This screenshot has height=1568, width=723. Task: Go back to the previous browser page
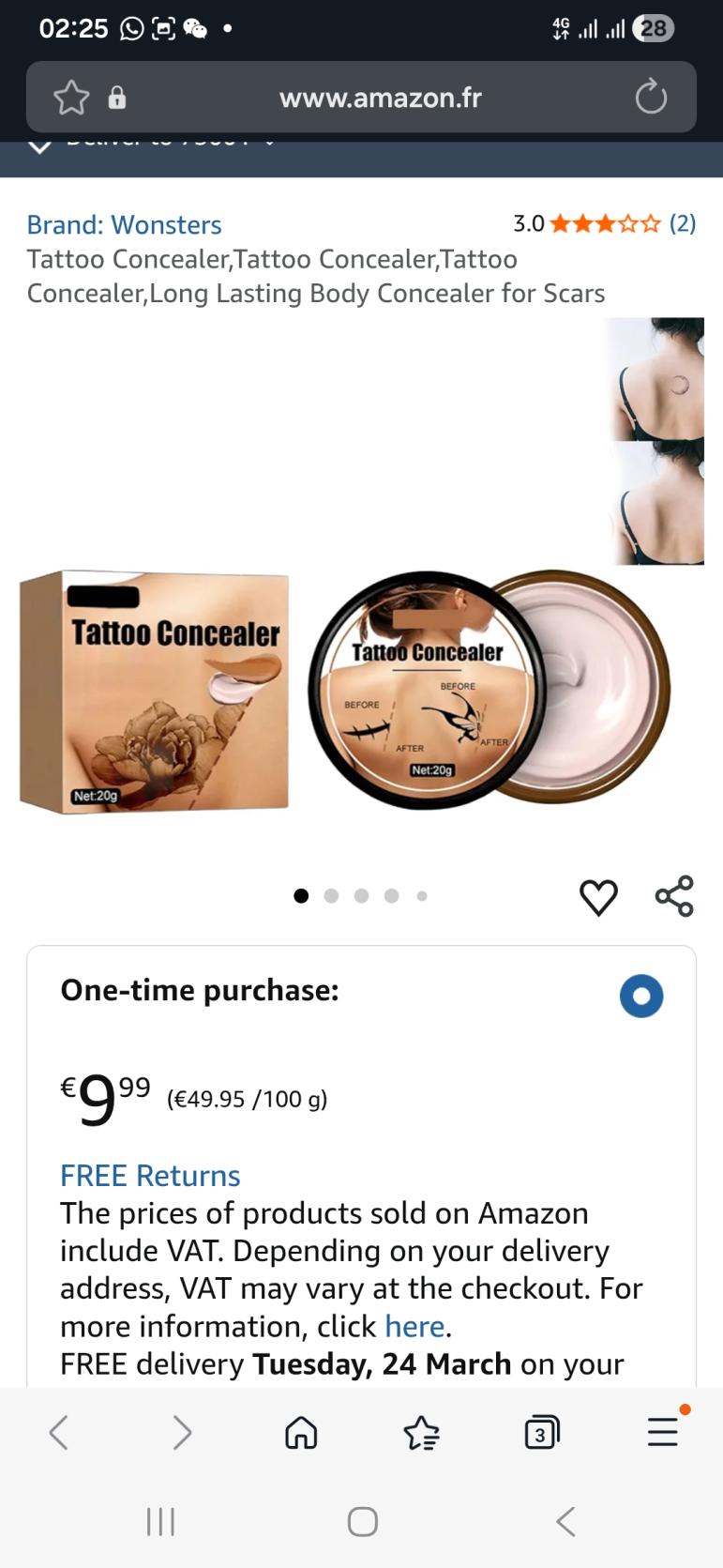pos(59,1433)
